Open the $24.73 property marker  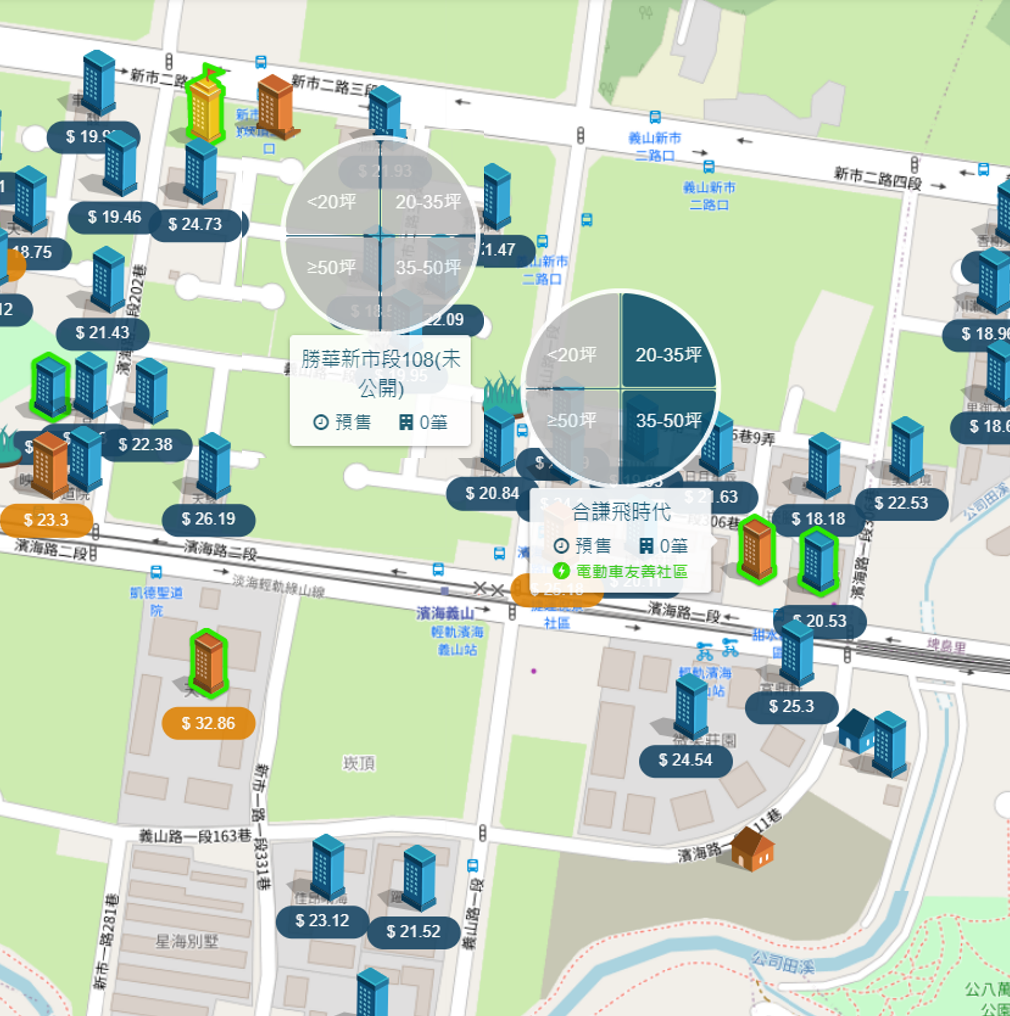click(196, 225)
